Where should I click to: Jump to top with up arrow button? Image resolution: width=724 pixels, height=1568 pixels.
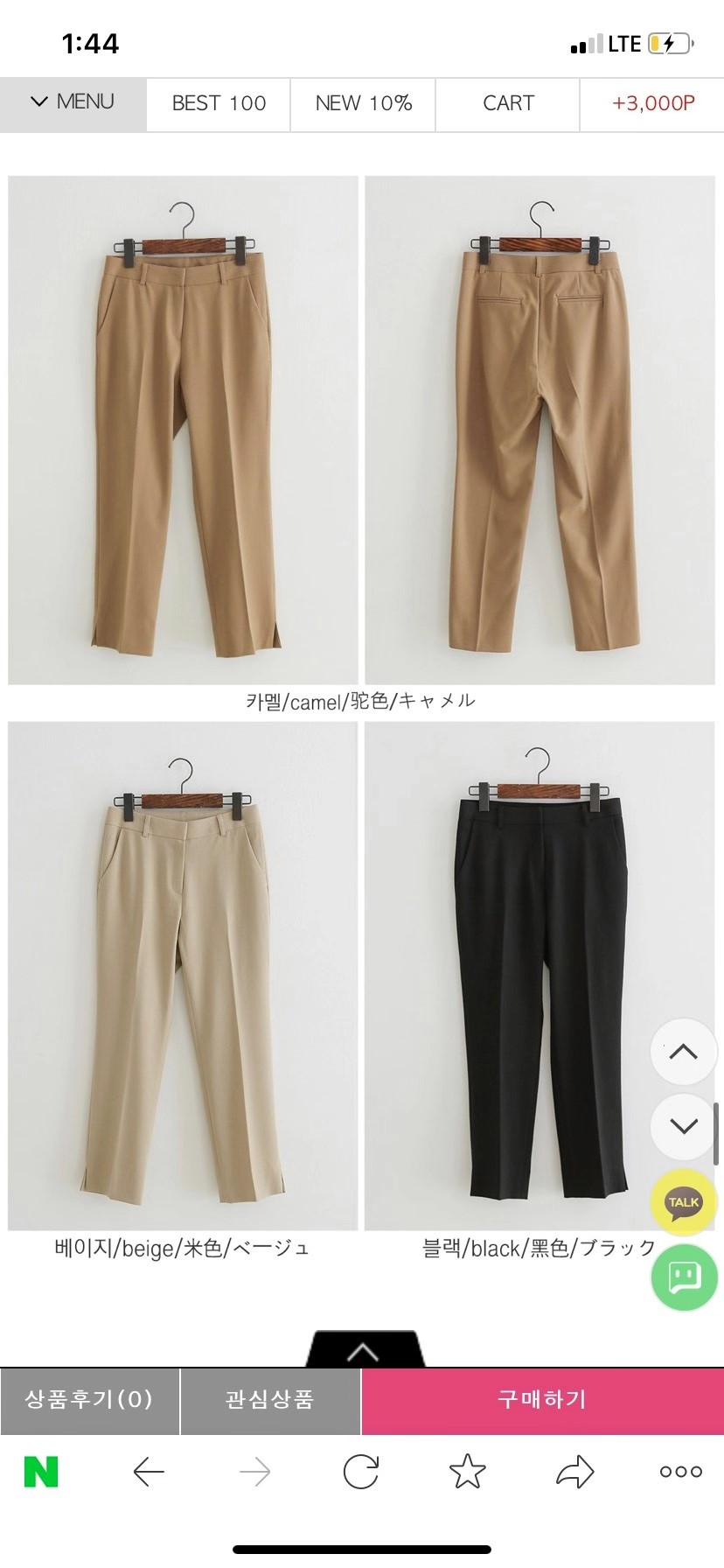click(x=683, y=1052)
